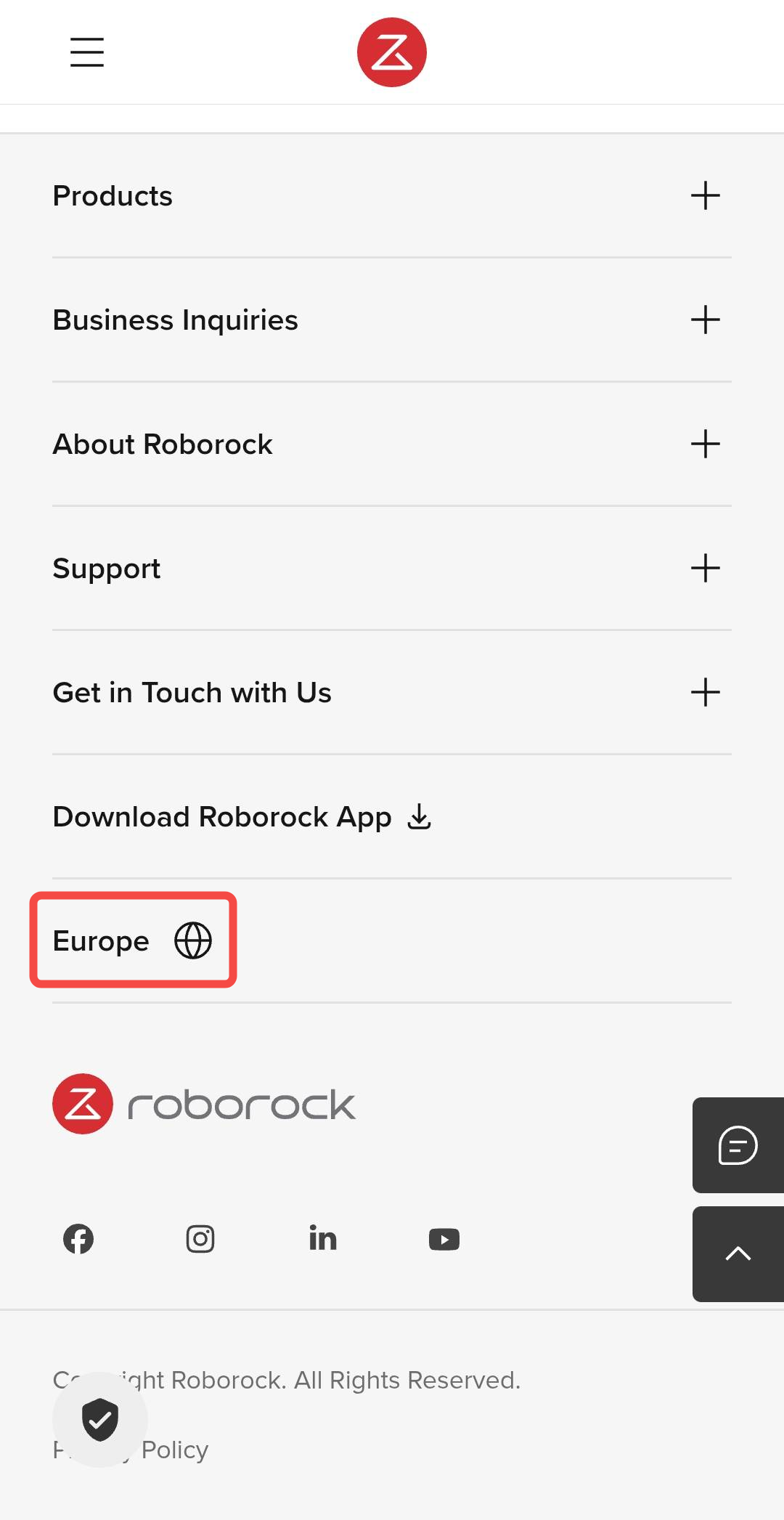Visit Roborock's LinkedIn page

pyautogui.click(x=322, y=1239)
